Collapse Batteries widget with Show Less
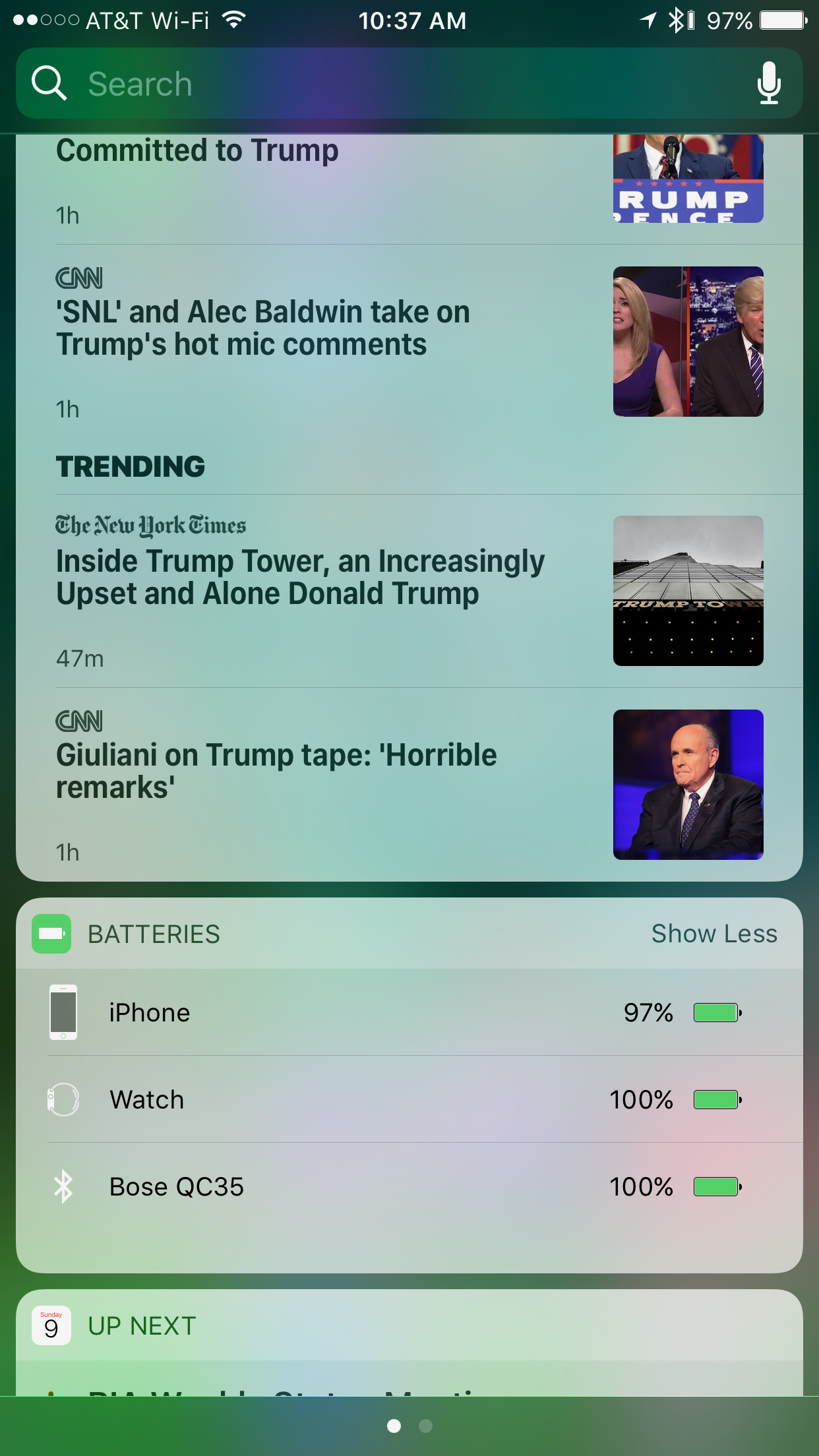Screen dimensions: 819x1456 pyautogui.click(x=714, y=934)
